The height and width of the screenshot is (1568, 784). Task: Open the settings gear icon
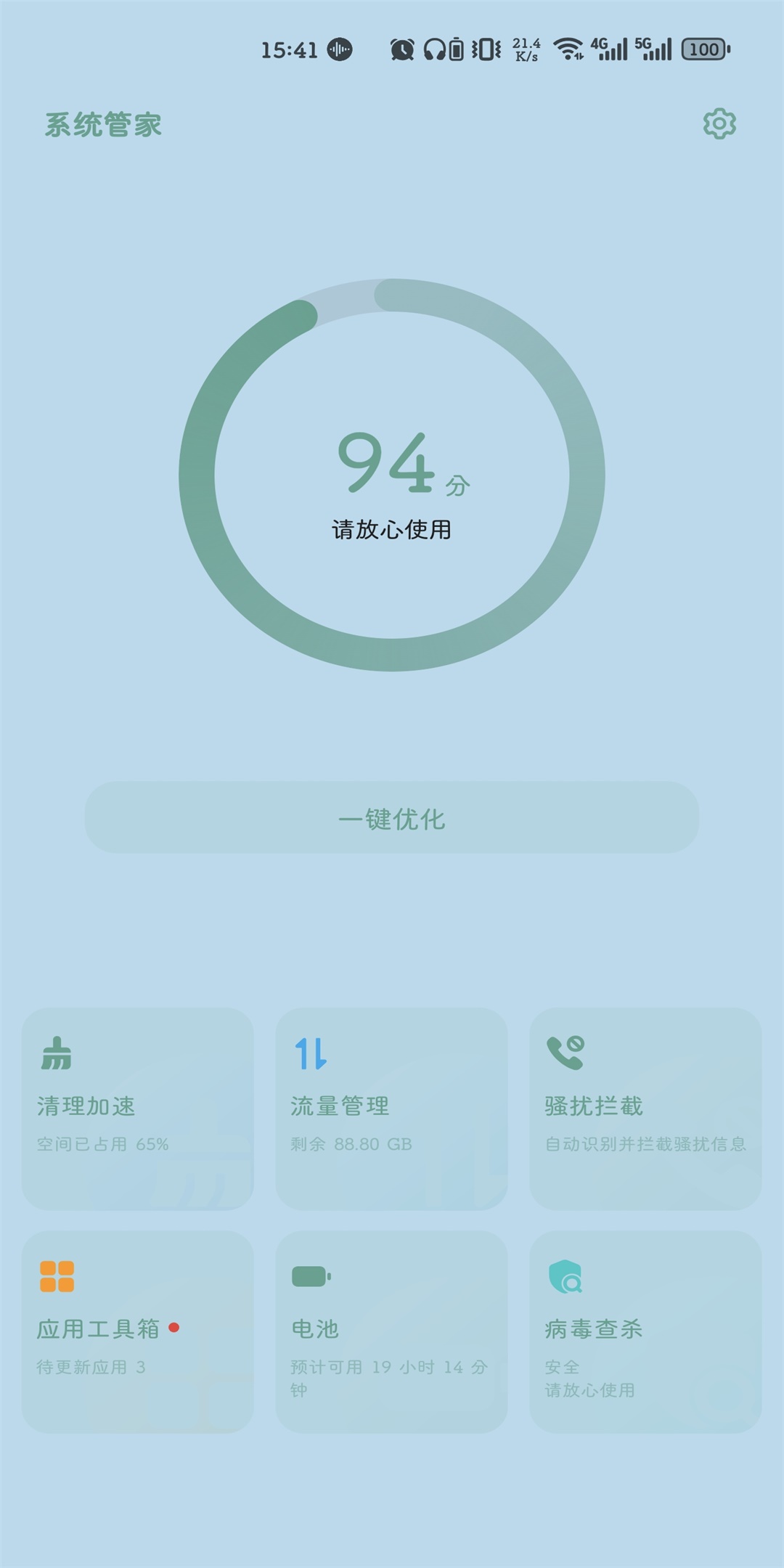coord(719,124)
